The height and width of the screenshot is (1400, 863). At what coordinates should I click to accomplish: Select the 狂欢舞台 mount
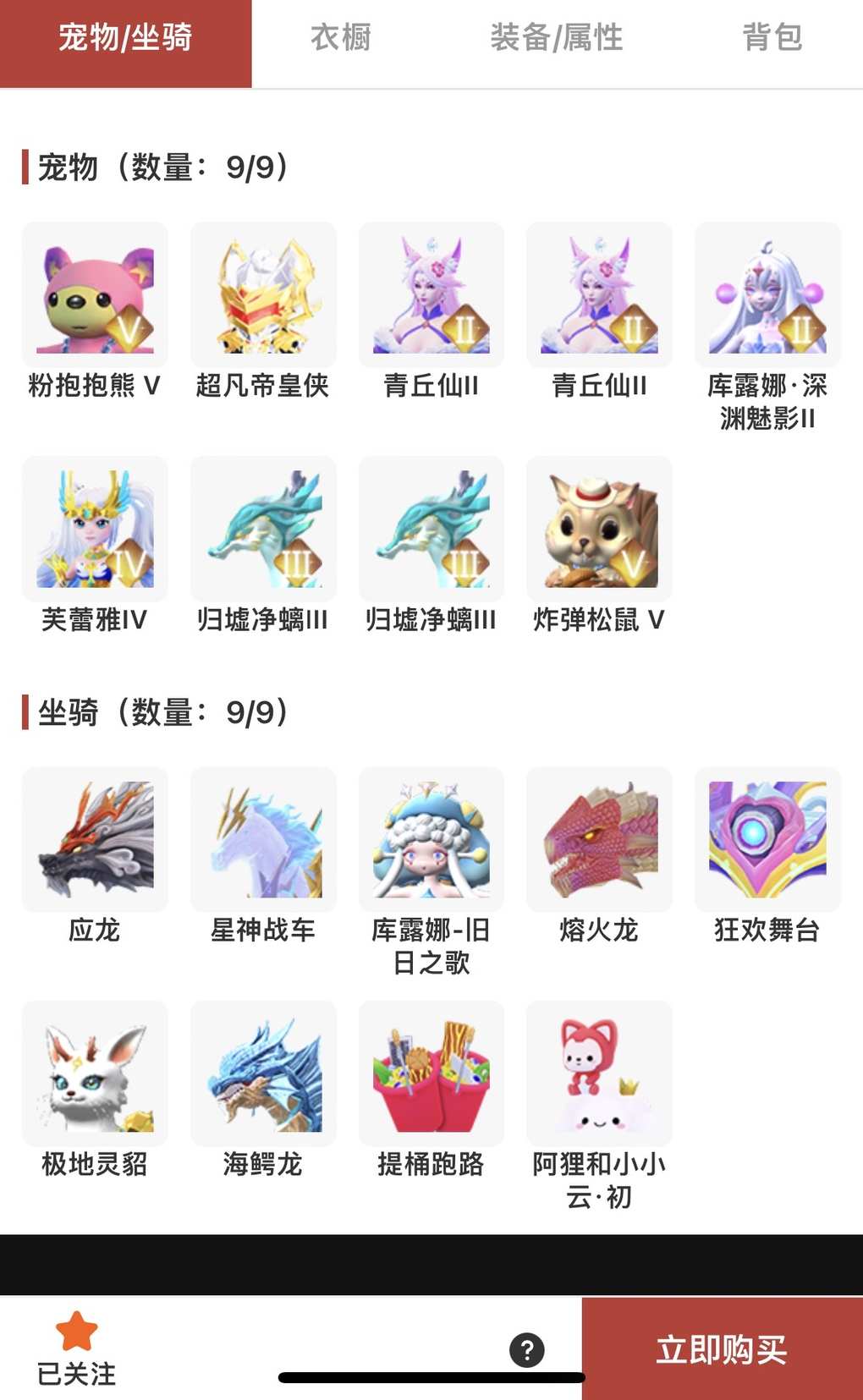(x=767, y=840)
